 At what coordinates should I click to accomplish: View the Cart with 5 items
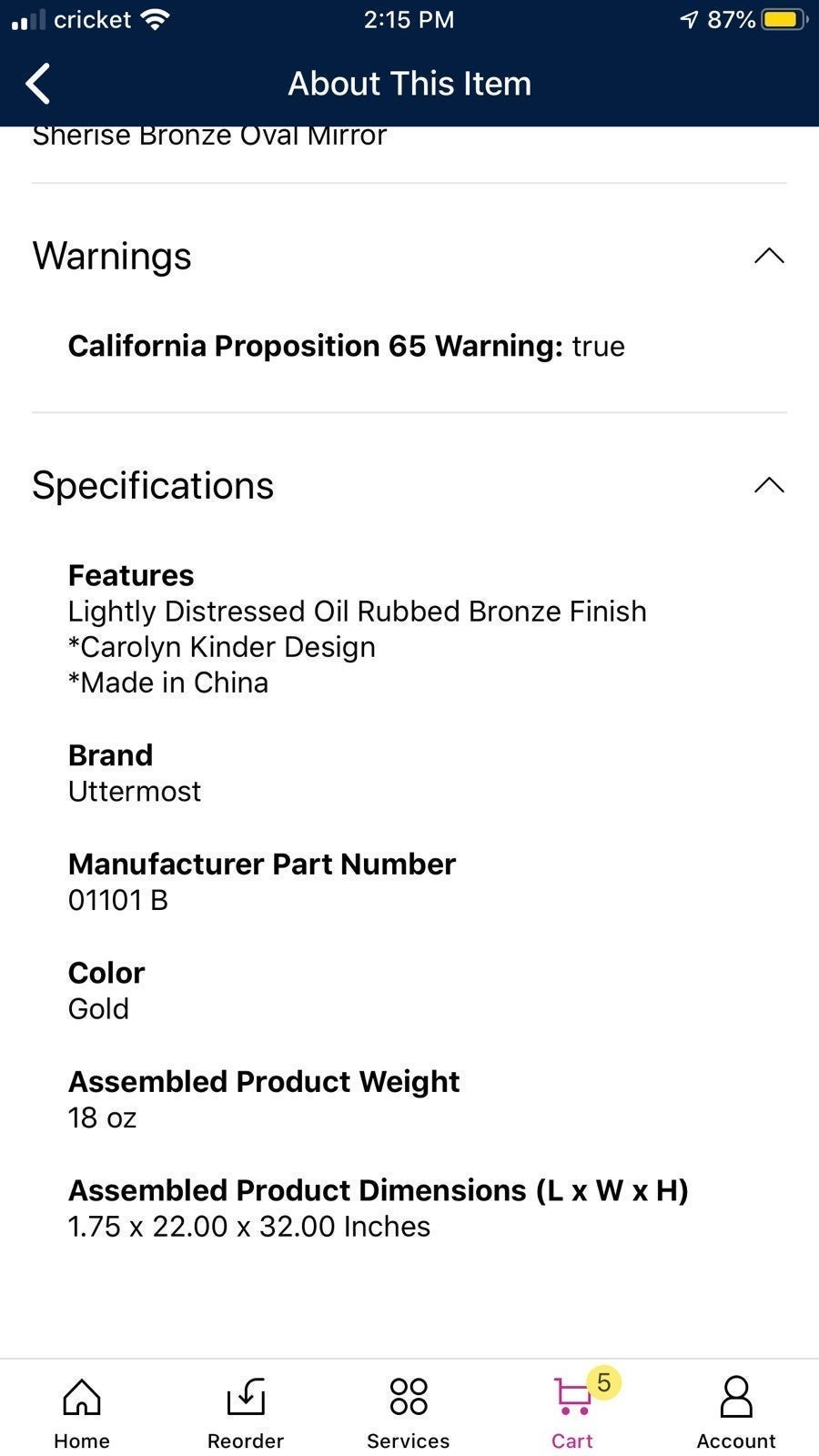point(573,1413)
